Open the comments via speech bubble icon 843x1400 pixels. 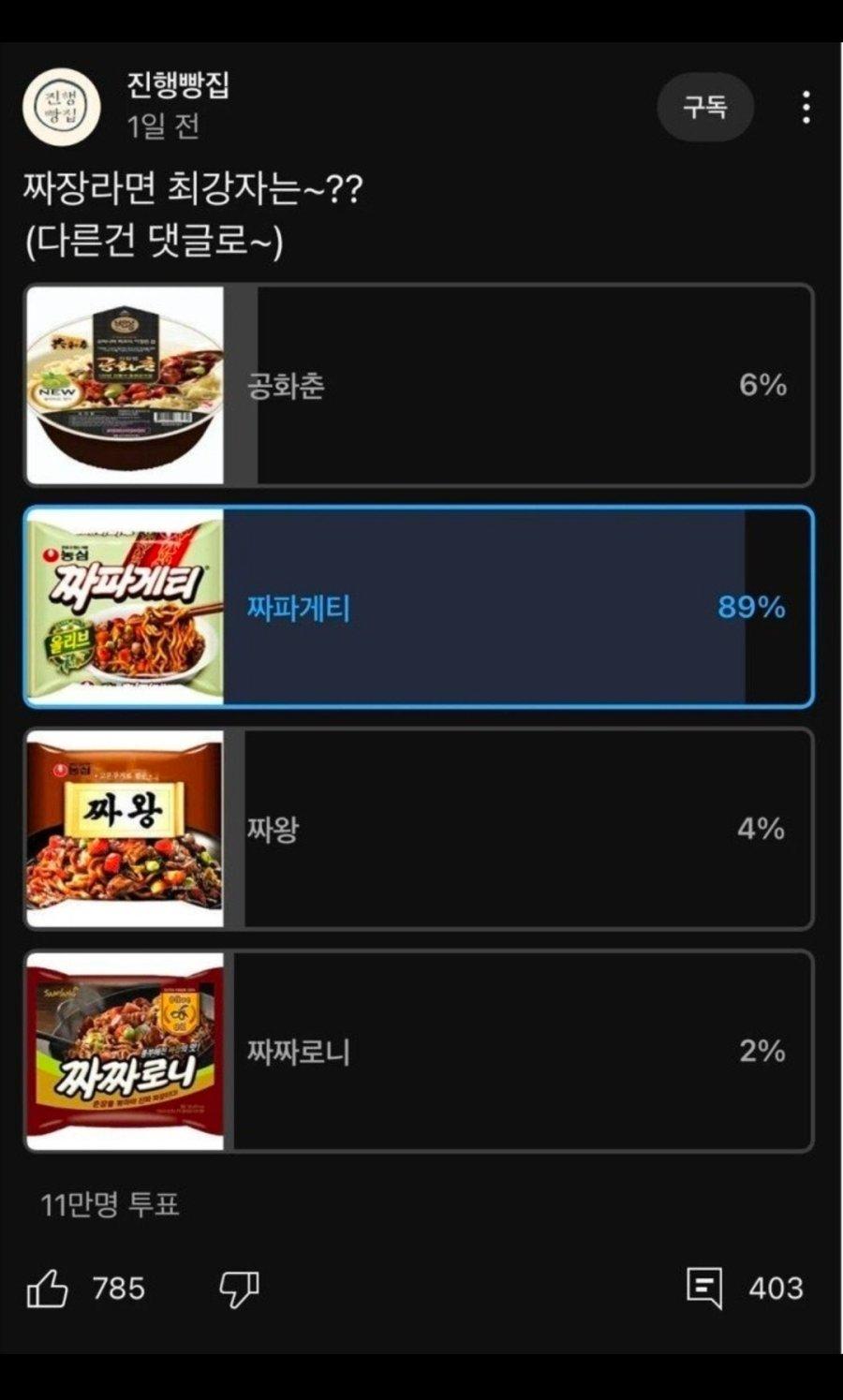click(704, 1290)
